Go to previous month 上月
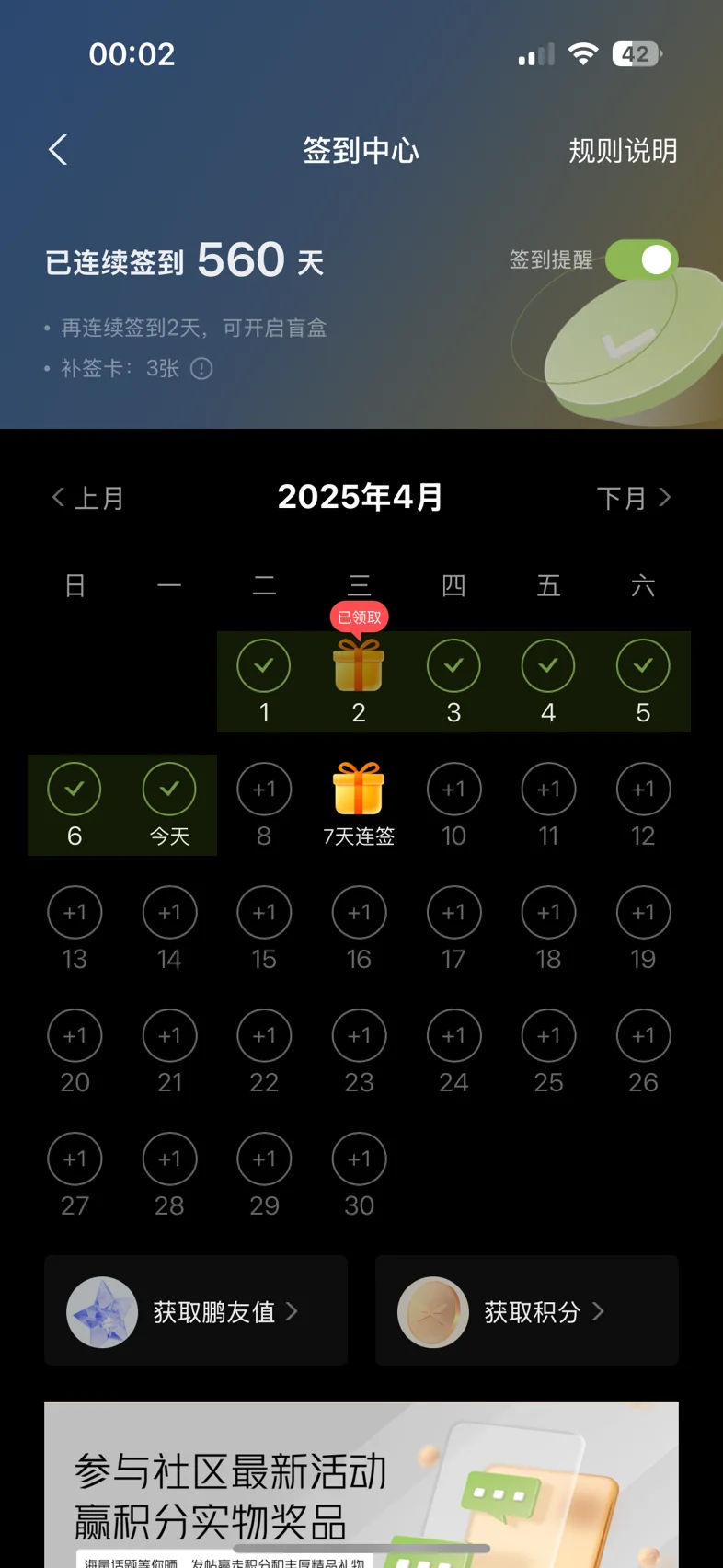The height and width of the screenshot is (1568, 723). pyautogui.click(x=87, y=498)
